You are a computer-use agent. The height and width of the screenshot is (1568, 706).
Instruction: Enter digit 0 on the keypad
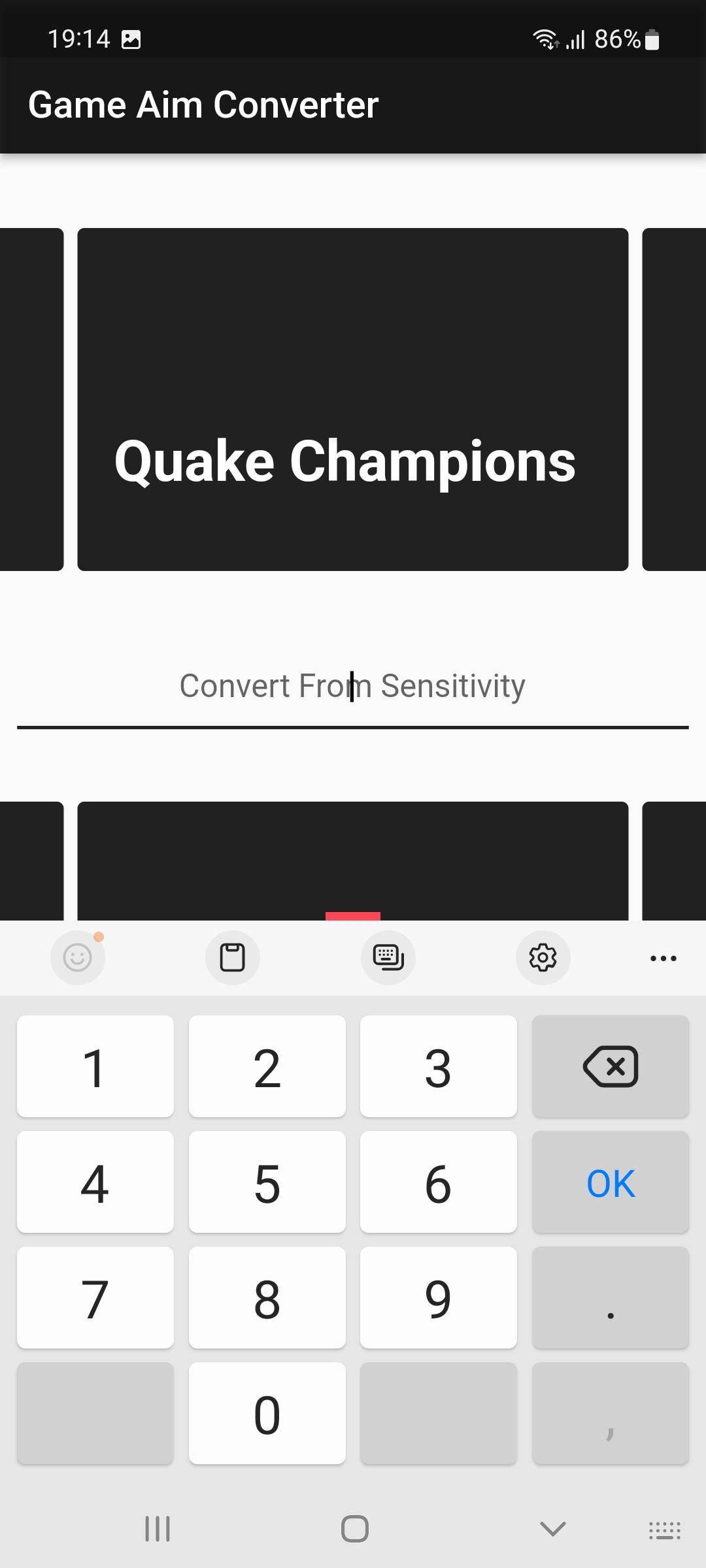[x=267, y=1414]
